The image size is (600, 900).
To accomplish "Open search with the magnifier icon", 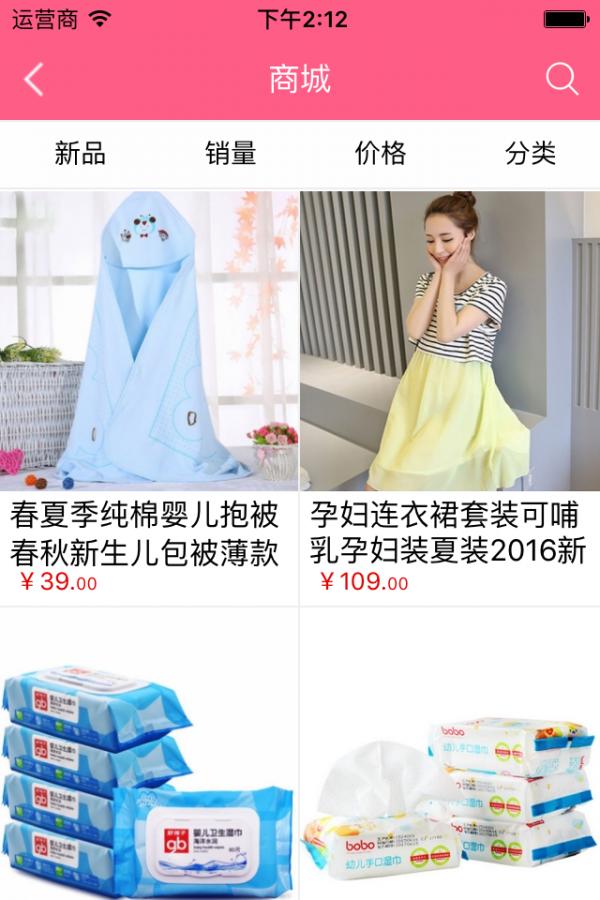I will coord(562,79).
